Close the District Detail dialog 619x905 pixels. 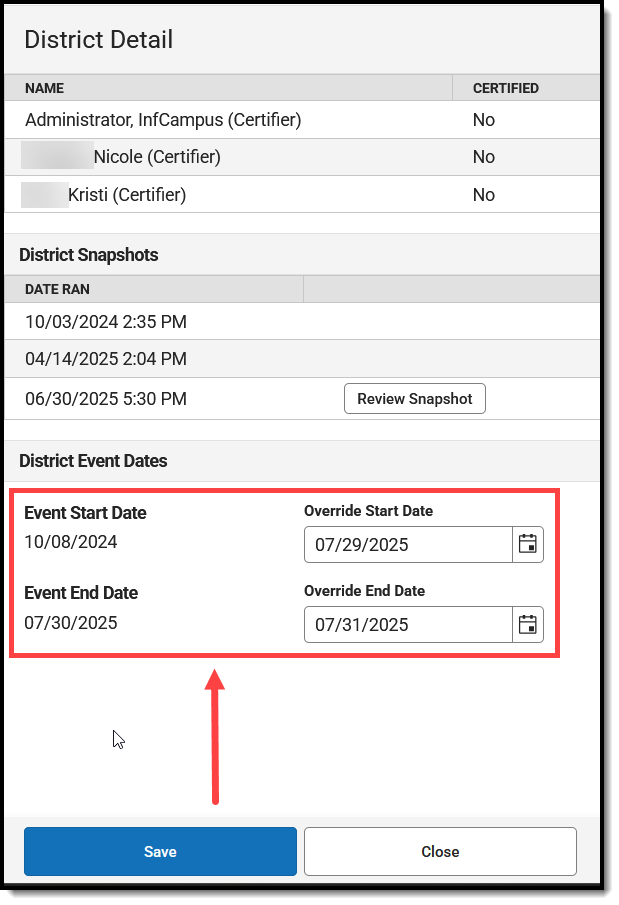click(x=440, y=852)
